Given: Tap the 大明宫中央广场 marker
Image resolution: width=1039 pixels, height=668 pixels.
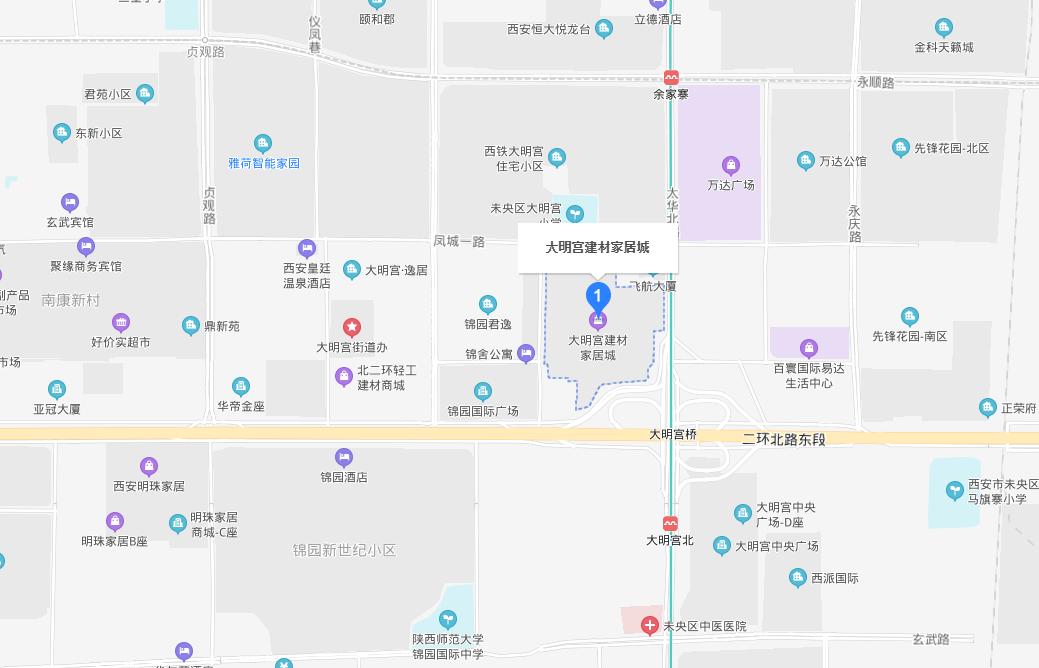Looking at the screenshot, I should [x=722, y=546].
